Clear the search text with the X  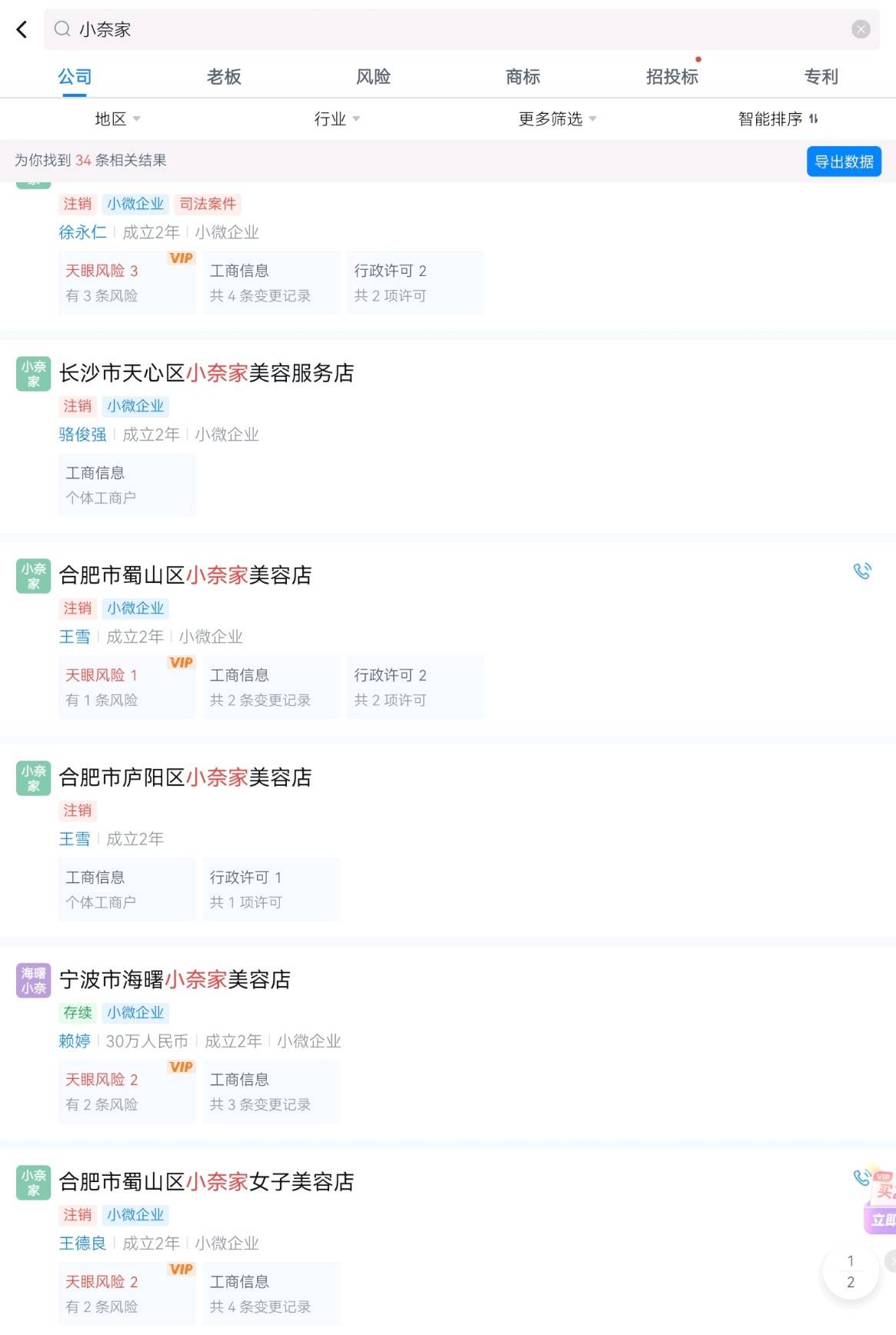click(x=861, y=29)
